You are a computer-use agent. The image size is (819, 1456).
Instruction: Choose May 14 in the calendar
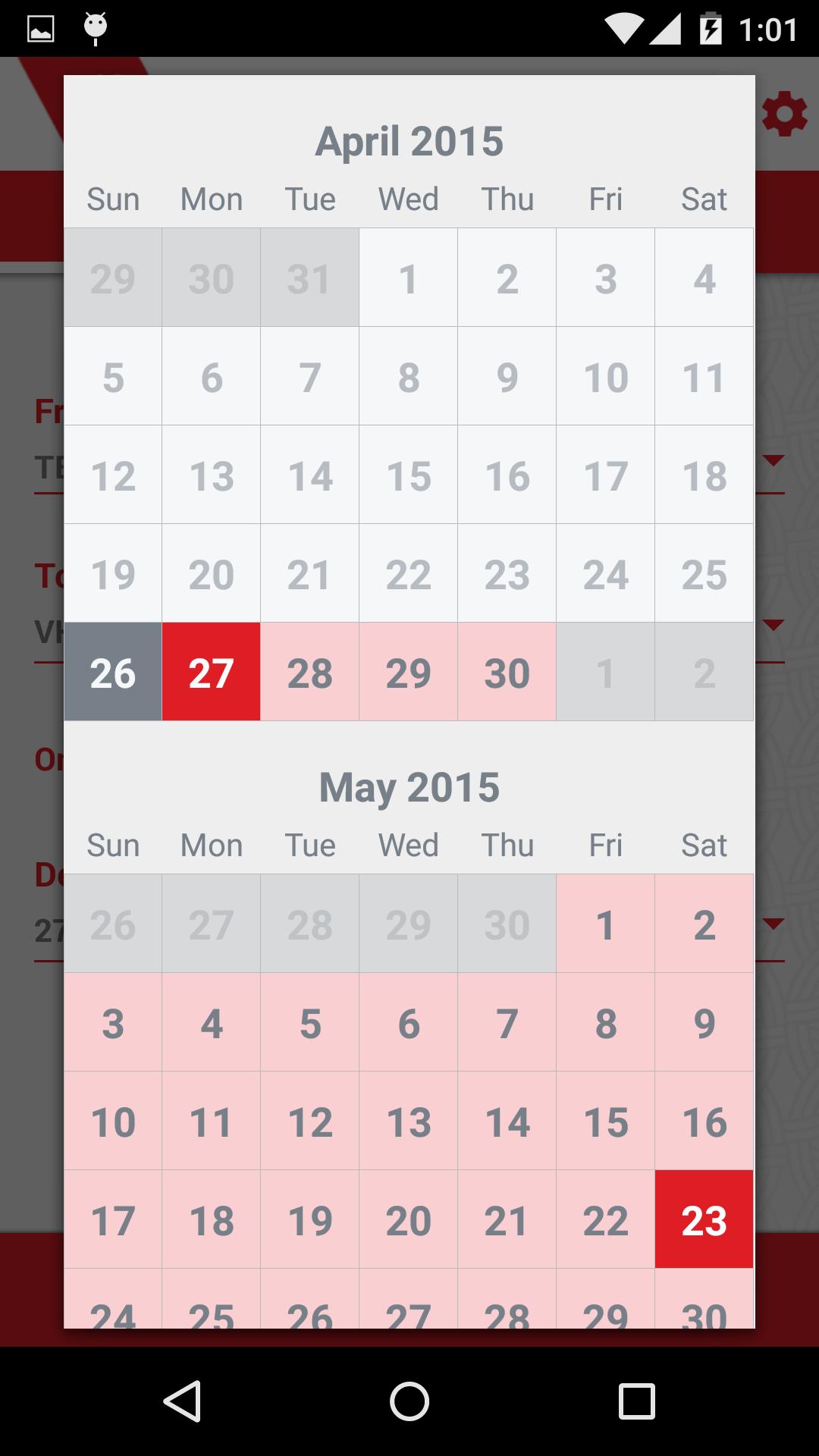tap(507, 1121)
